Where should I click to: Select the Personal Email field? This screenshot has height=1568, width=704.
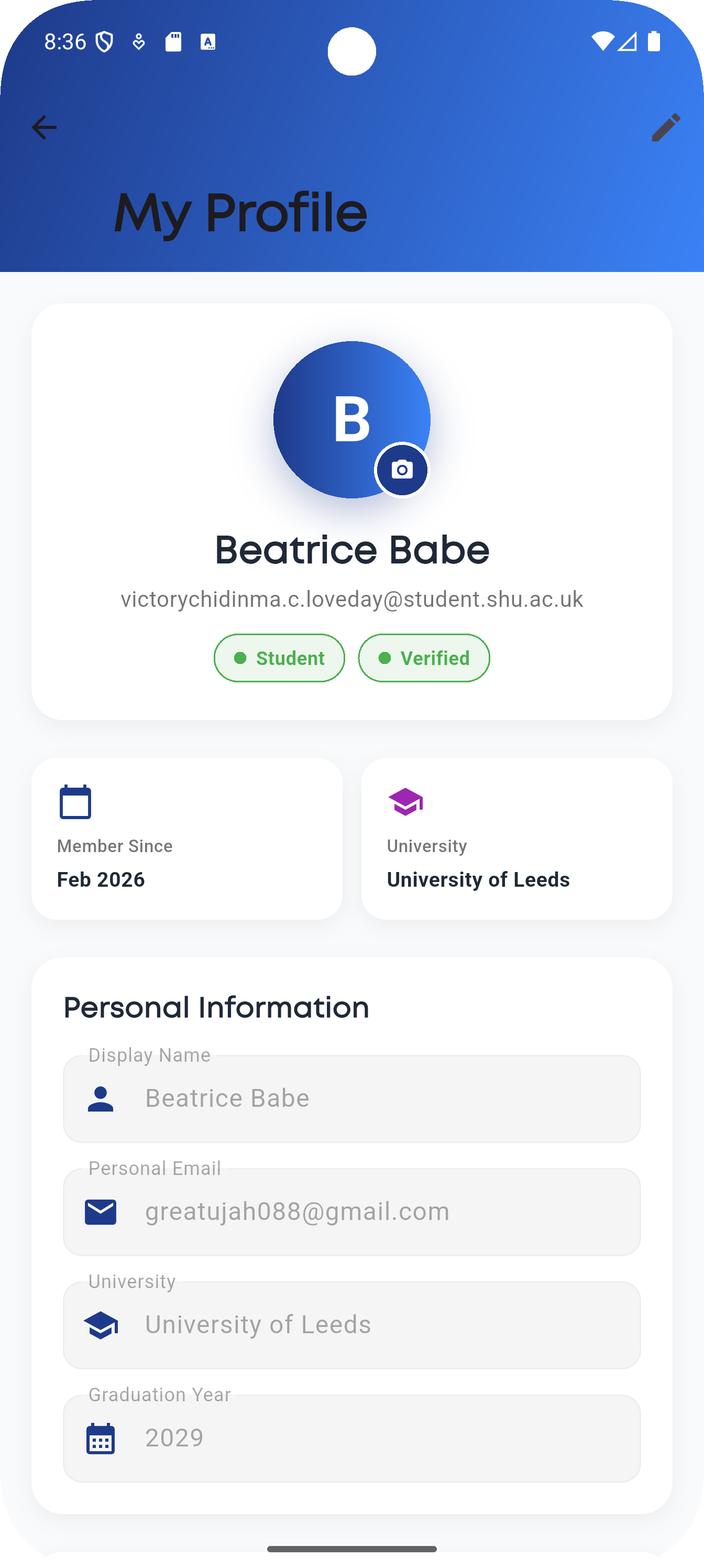click(x=351, y=1212)
